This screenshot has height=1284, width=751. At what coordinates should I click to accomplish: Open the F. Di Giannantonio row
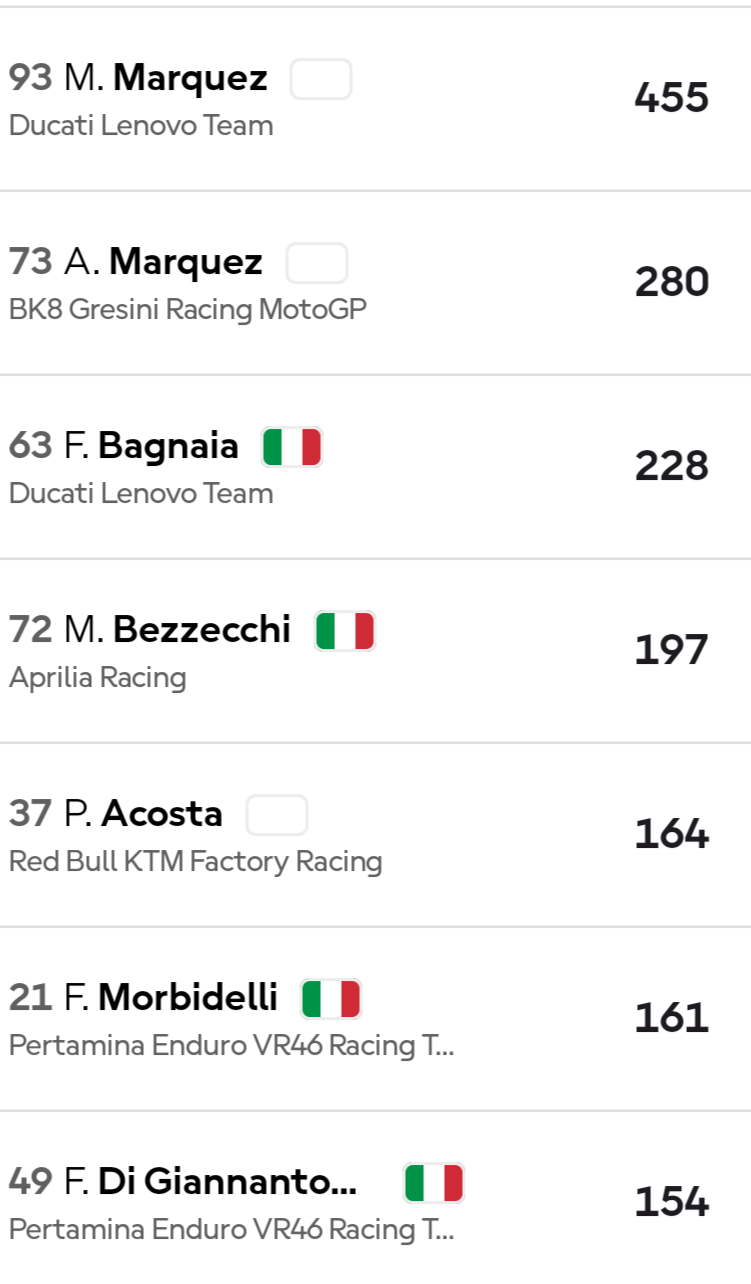pyautogui.click(x=375, y=1198)
